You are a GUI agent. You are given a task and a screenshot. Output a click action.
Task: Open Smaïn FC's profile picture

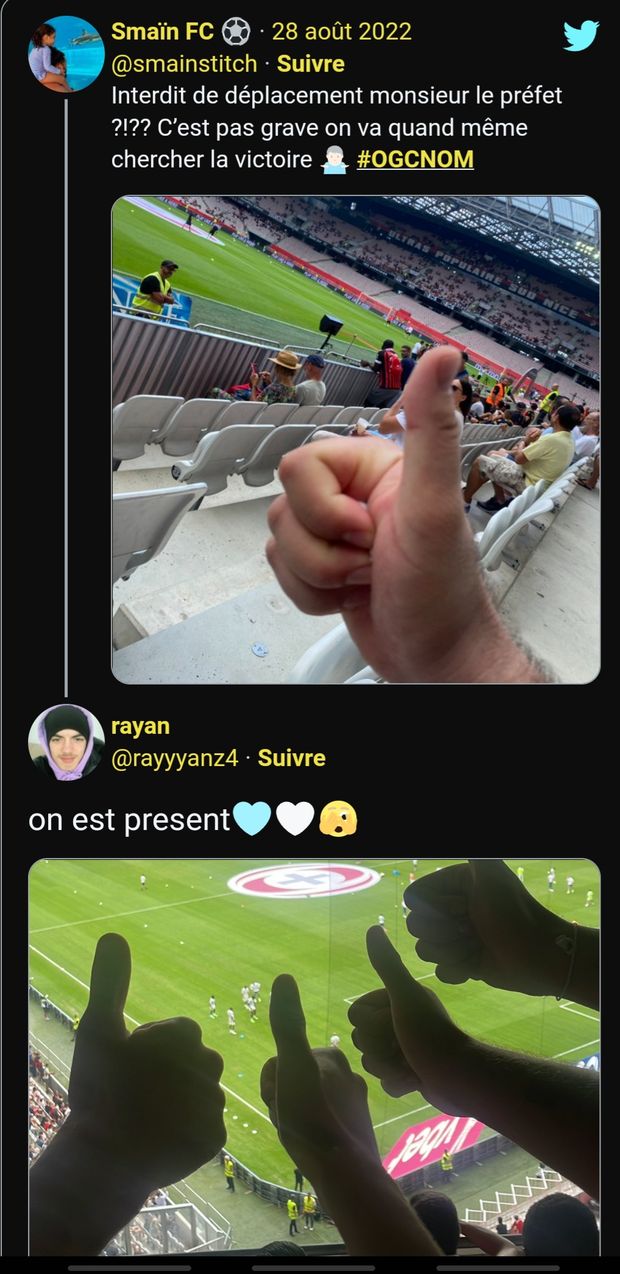click(66, 54)
